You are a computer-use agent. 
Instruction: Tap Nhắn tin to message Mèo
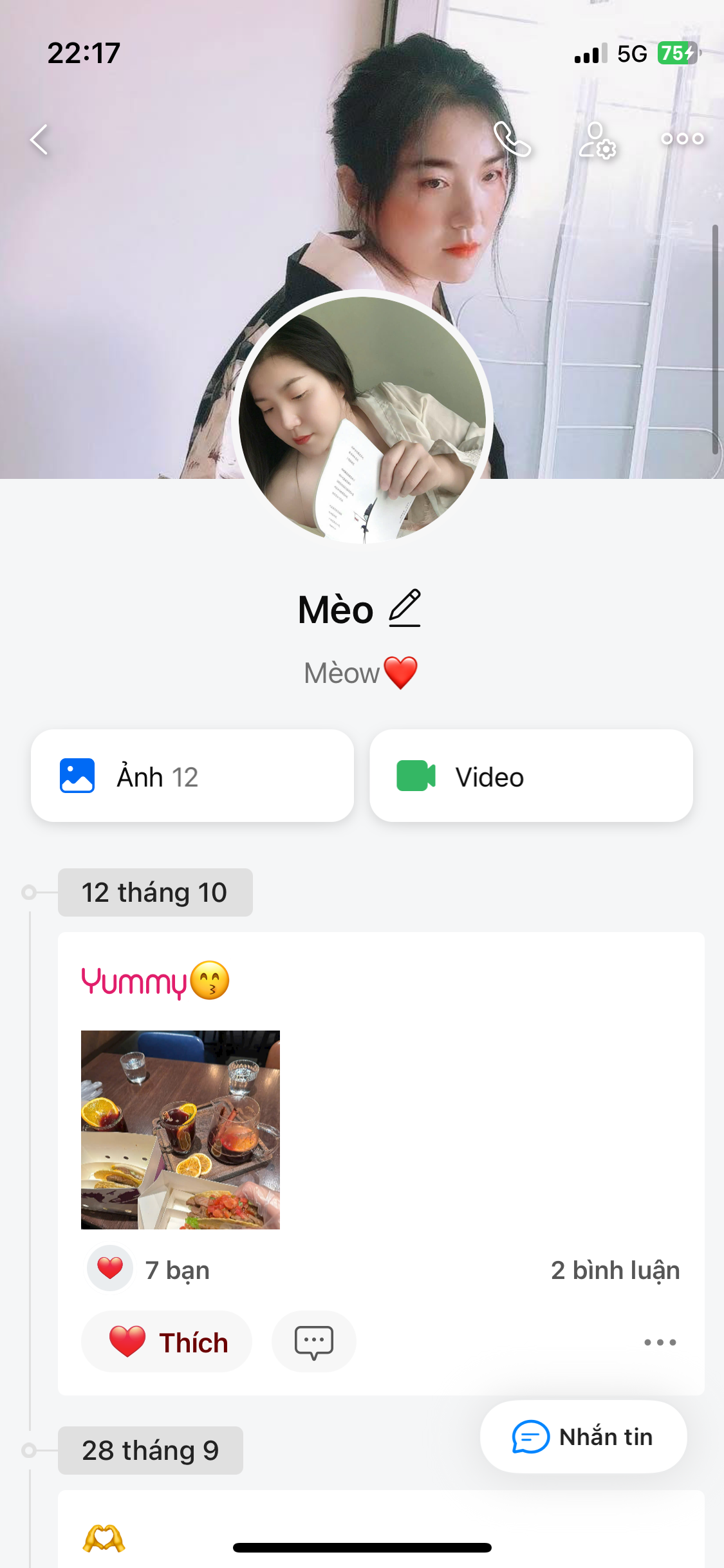pyautogui.click(x=583, y=1437)
